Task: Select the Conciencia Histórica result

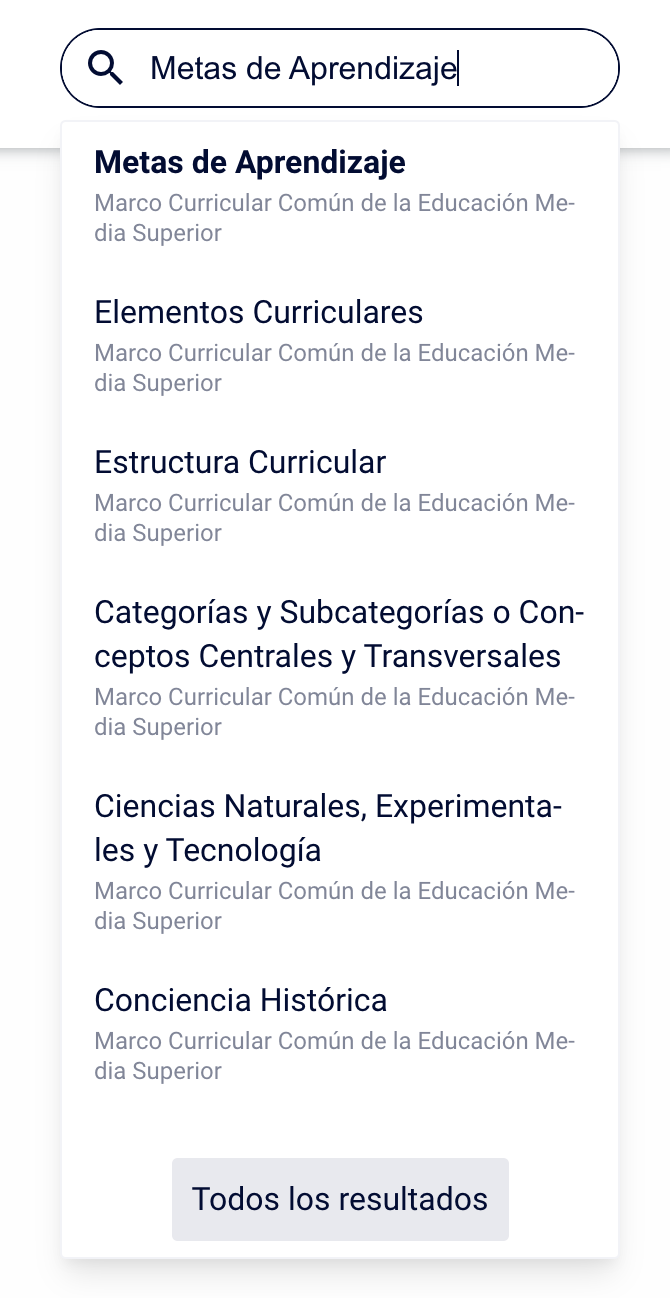Action: [241, 1000]
